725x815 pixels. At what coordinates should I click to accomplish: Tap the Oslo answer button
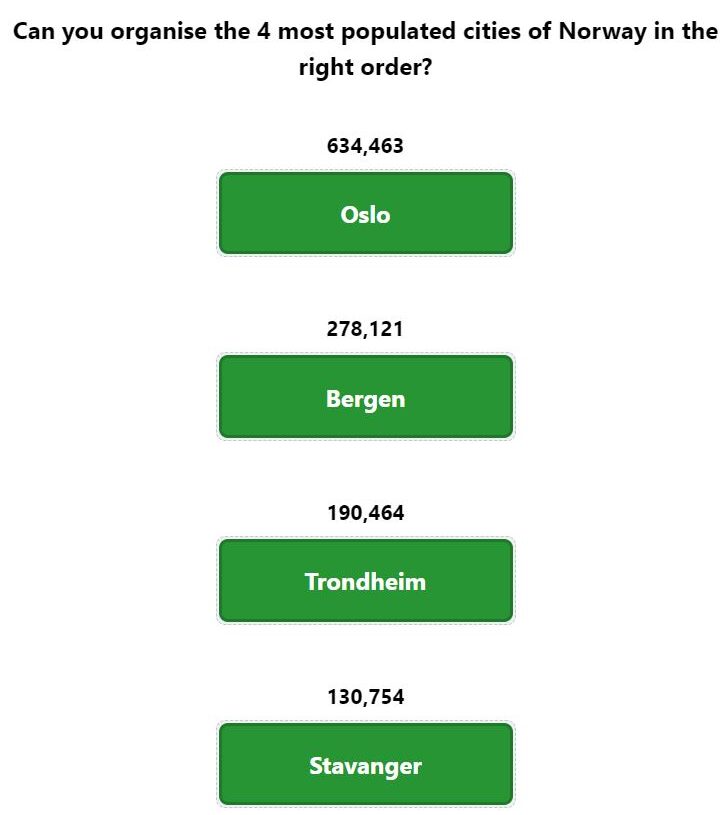[365, 214]
